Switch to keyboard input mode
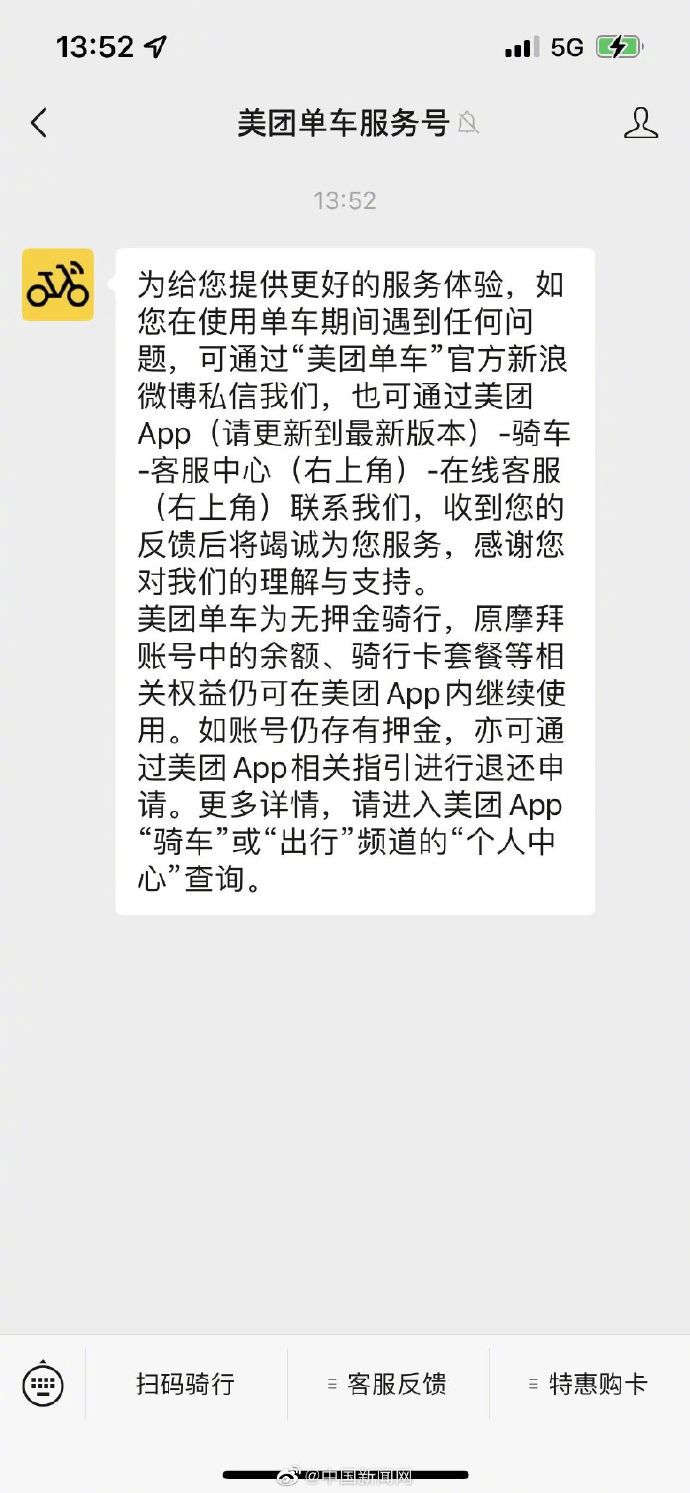Image resolution: width=690 pixels, height=1493 pixels. pos(43,1384)
